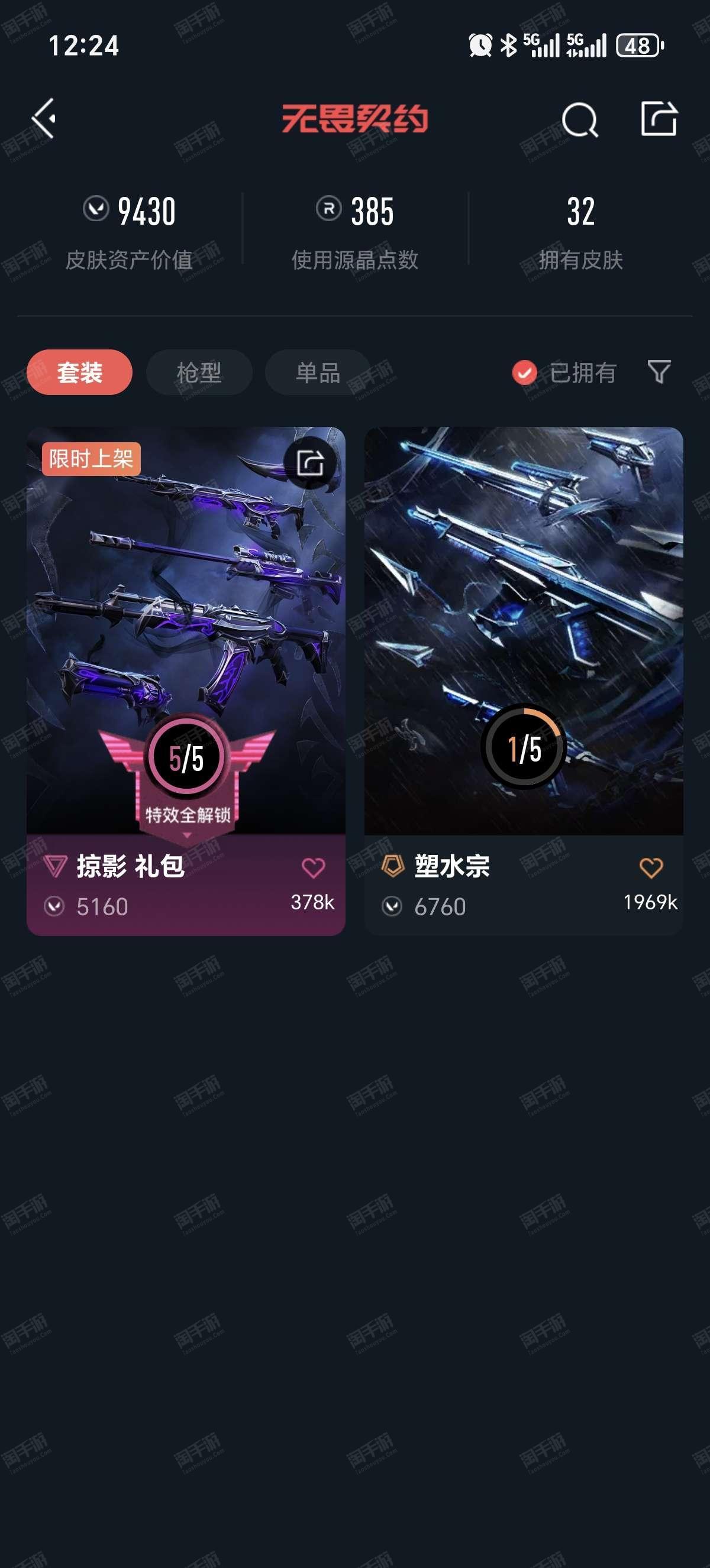Switch to the 单品 tab
This screenshot has width=710, height=1568.
coord(318,372)
